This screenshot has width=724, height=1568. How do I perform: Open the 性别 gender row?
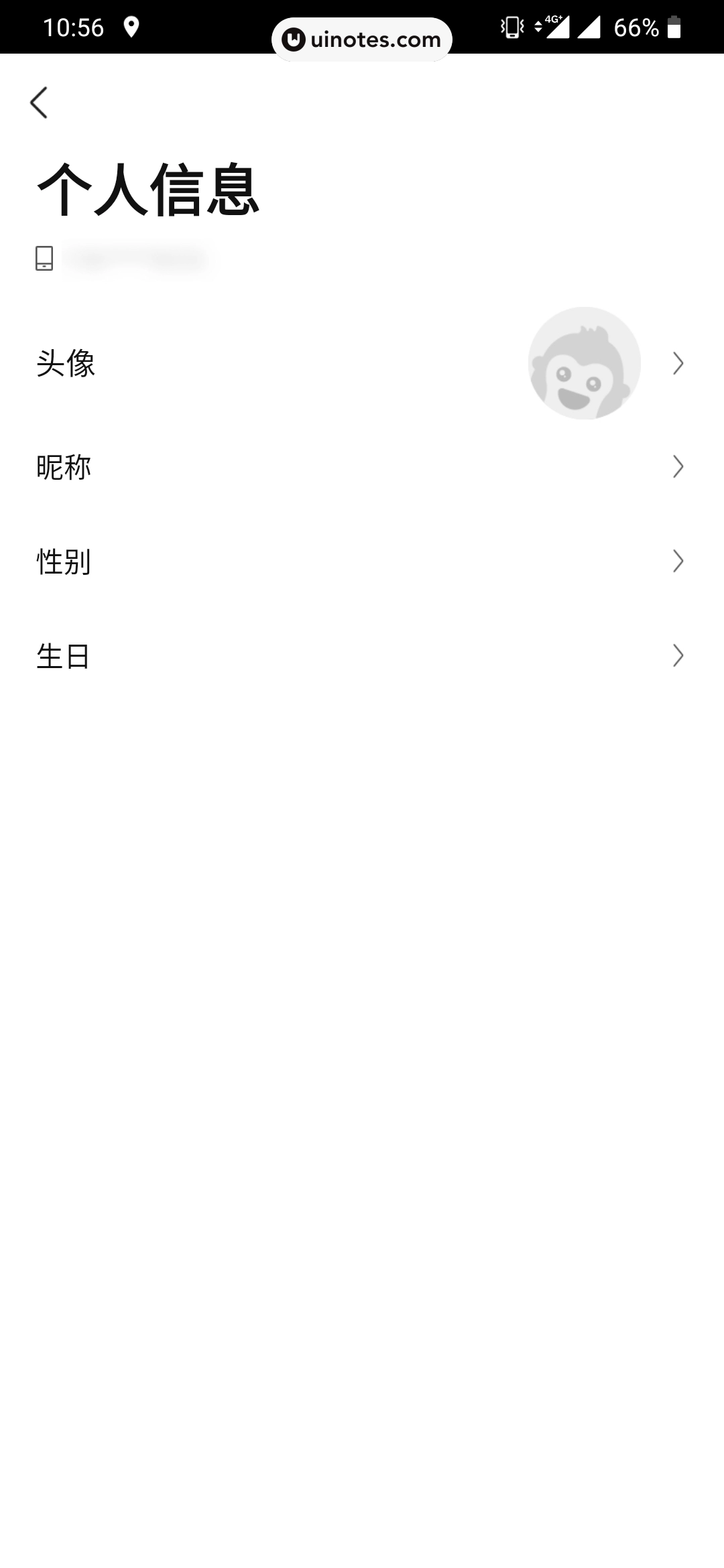click(x=362, y=562)
